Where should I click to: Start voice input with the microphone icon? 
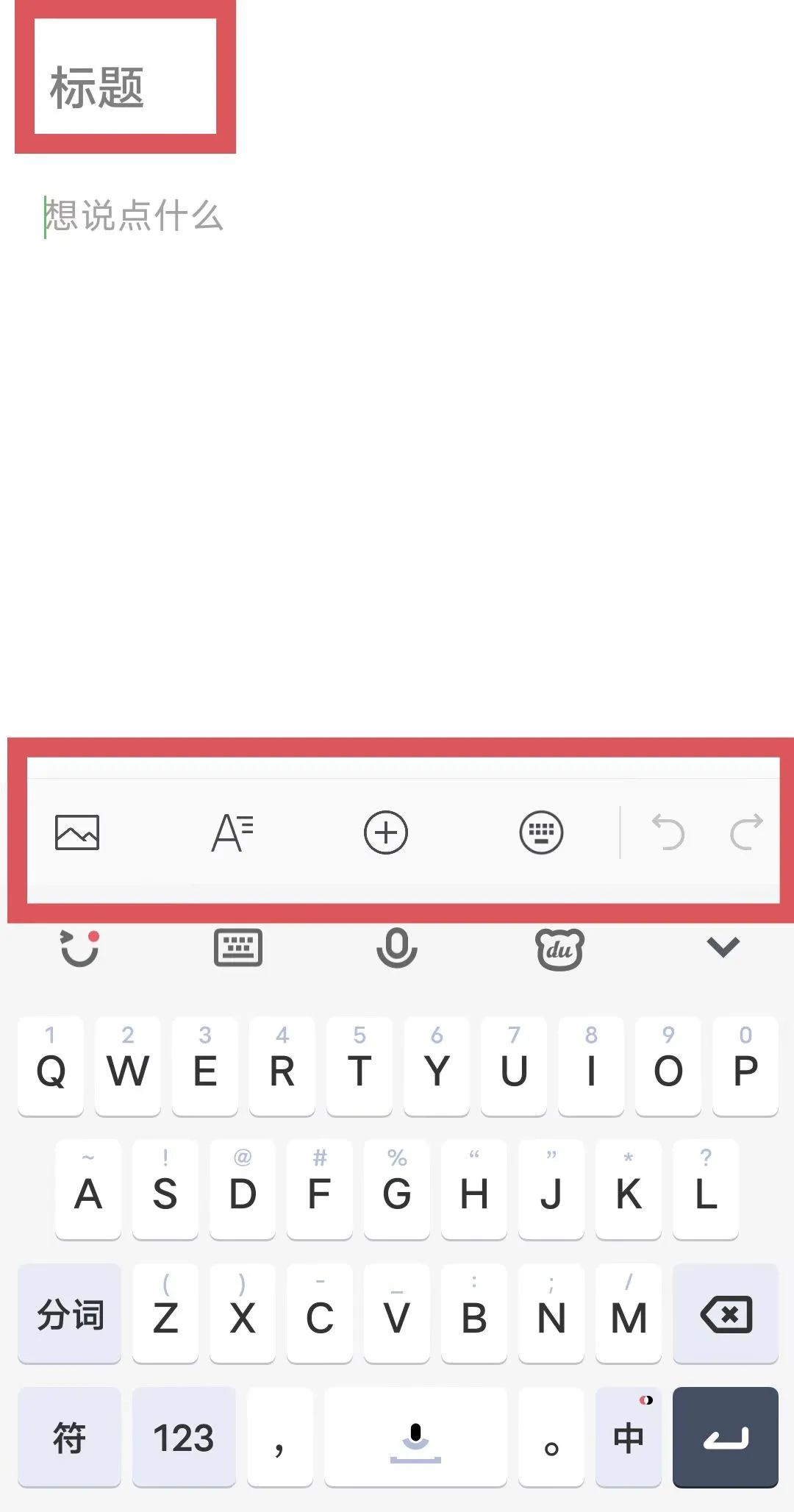tap(397, 947)
